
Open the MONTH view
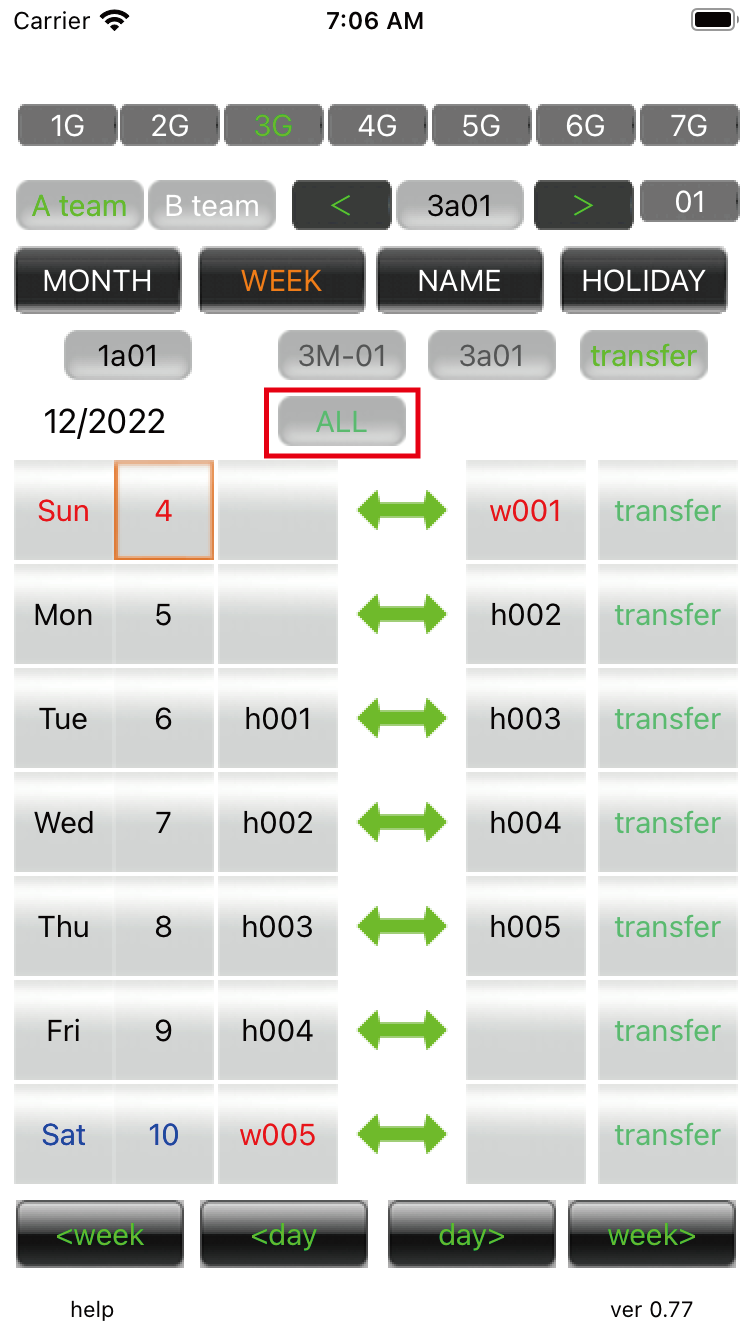pyautogui.click(x=98, y=281)
